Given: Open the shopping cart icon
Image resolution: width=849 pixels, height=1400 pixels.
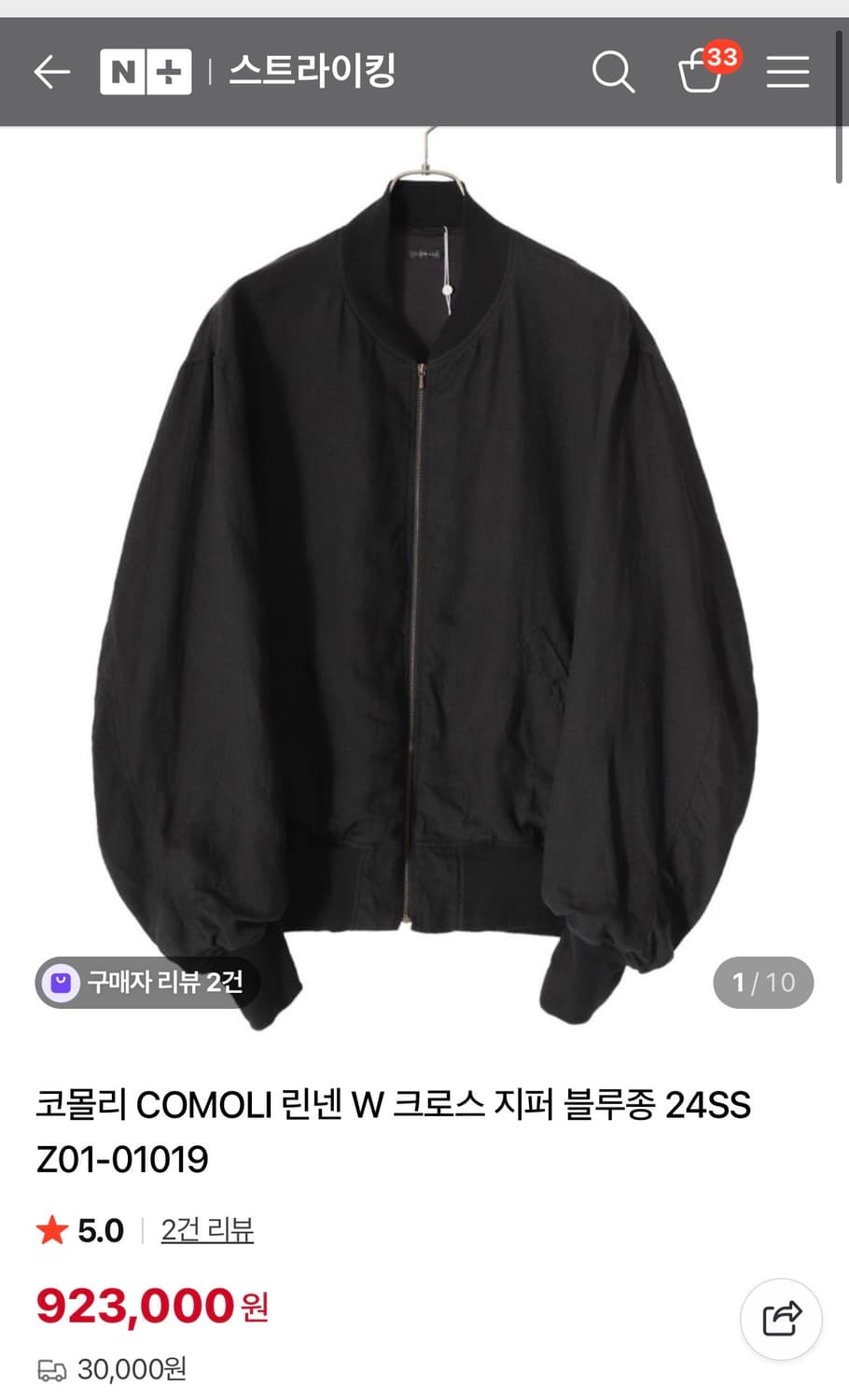Looking at the screenshot, I should click(x=701, y=73).
